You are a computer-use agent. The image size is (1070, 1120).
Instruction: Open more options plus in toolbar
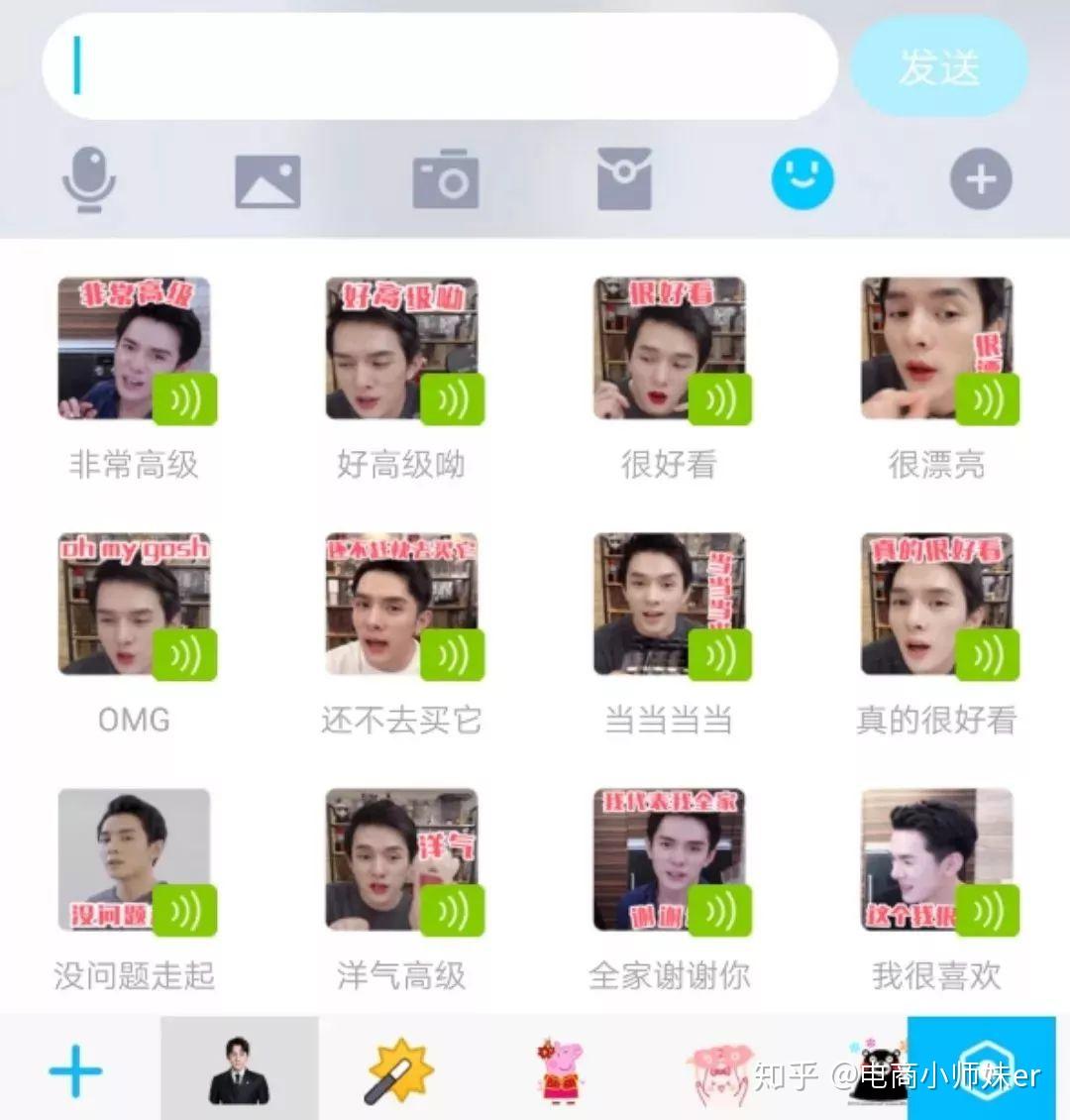click(x=981, y=179)
